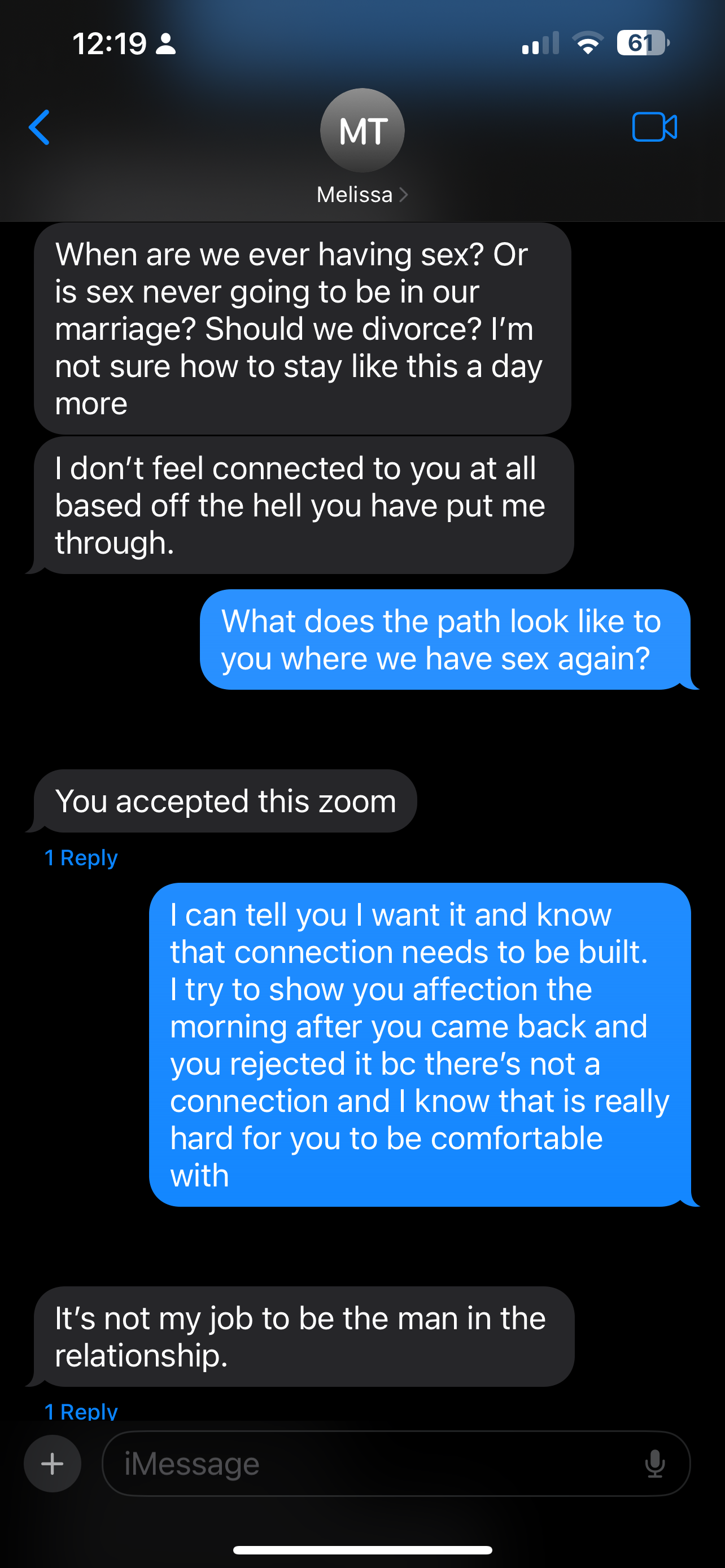Start a FaceTime video call with Melissa
The width and height of the screenshot is (725, 1568).
(654, 127)
